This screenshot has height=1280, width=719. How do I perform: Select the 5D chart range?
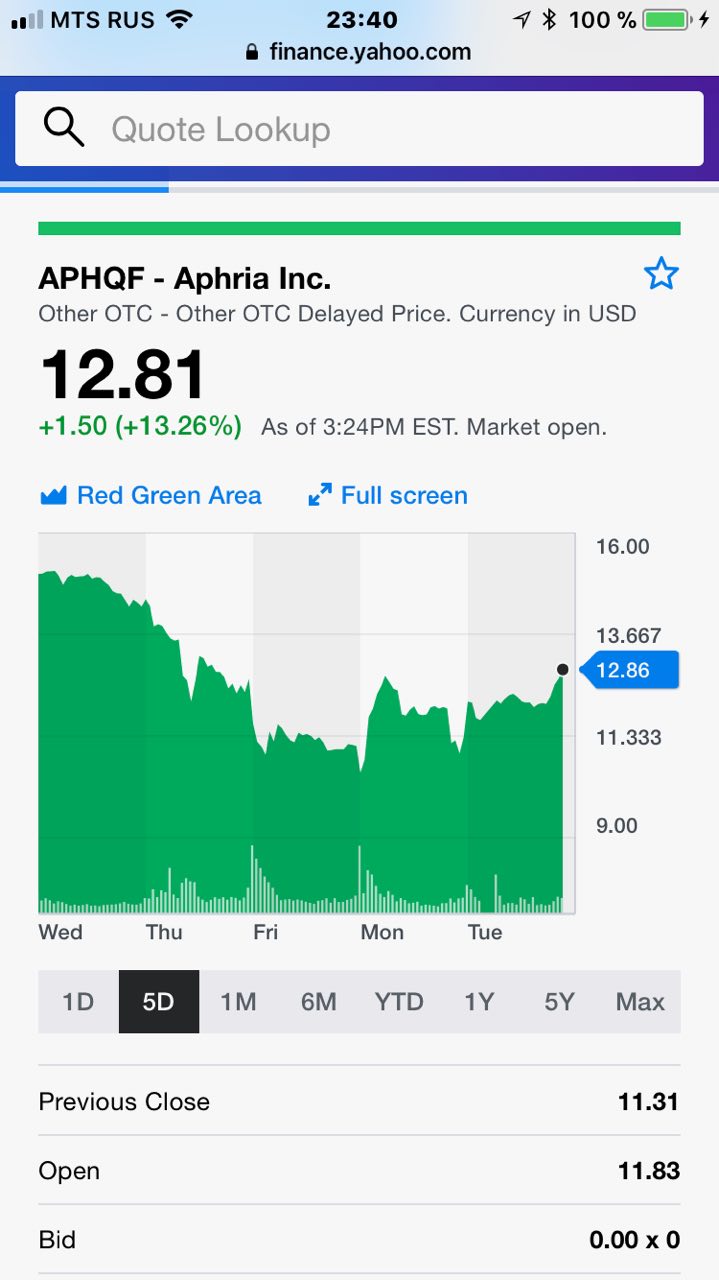coord(158,1001)
